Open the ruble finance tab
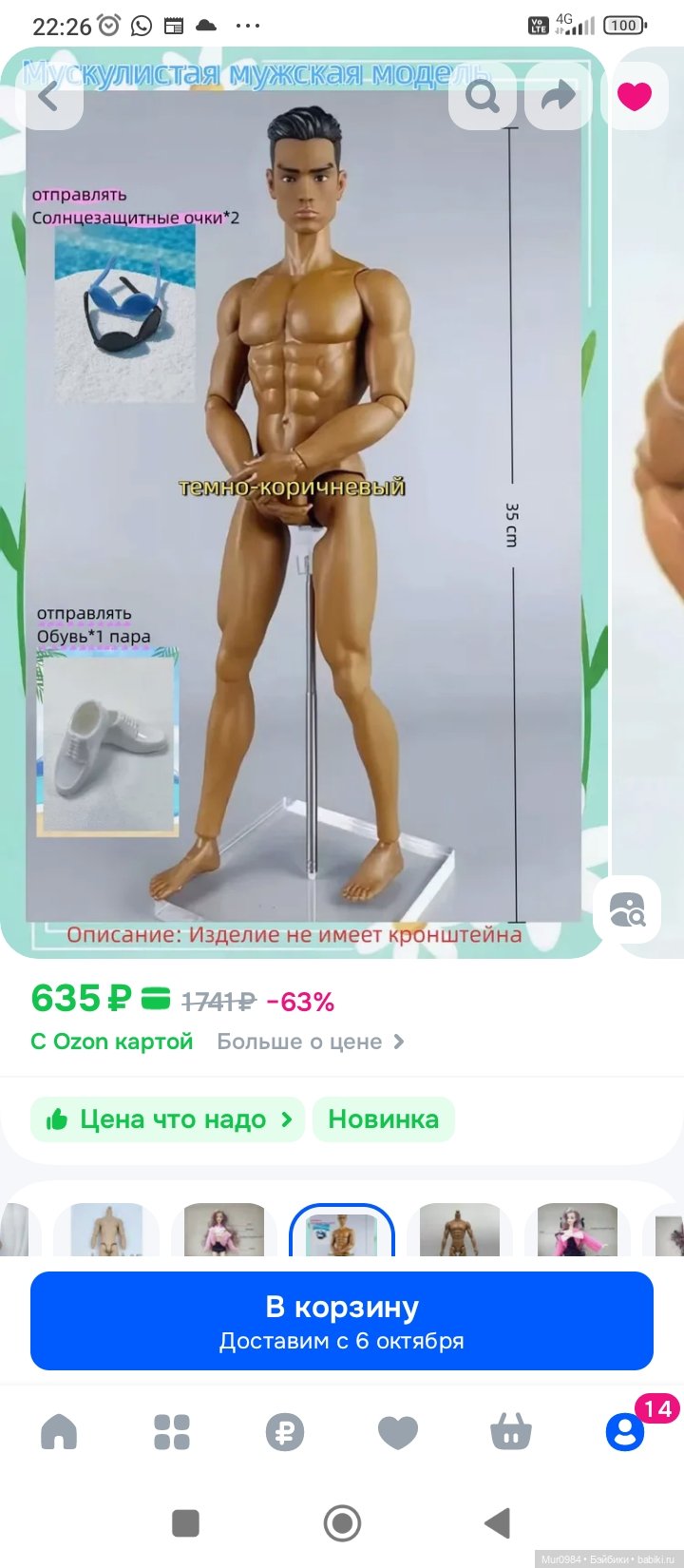 [285, 1431]
